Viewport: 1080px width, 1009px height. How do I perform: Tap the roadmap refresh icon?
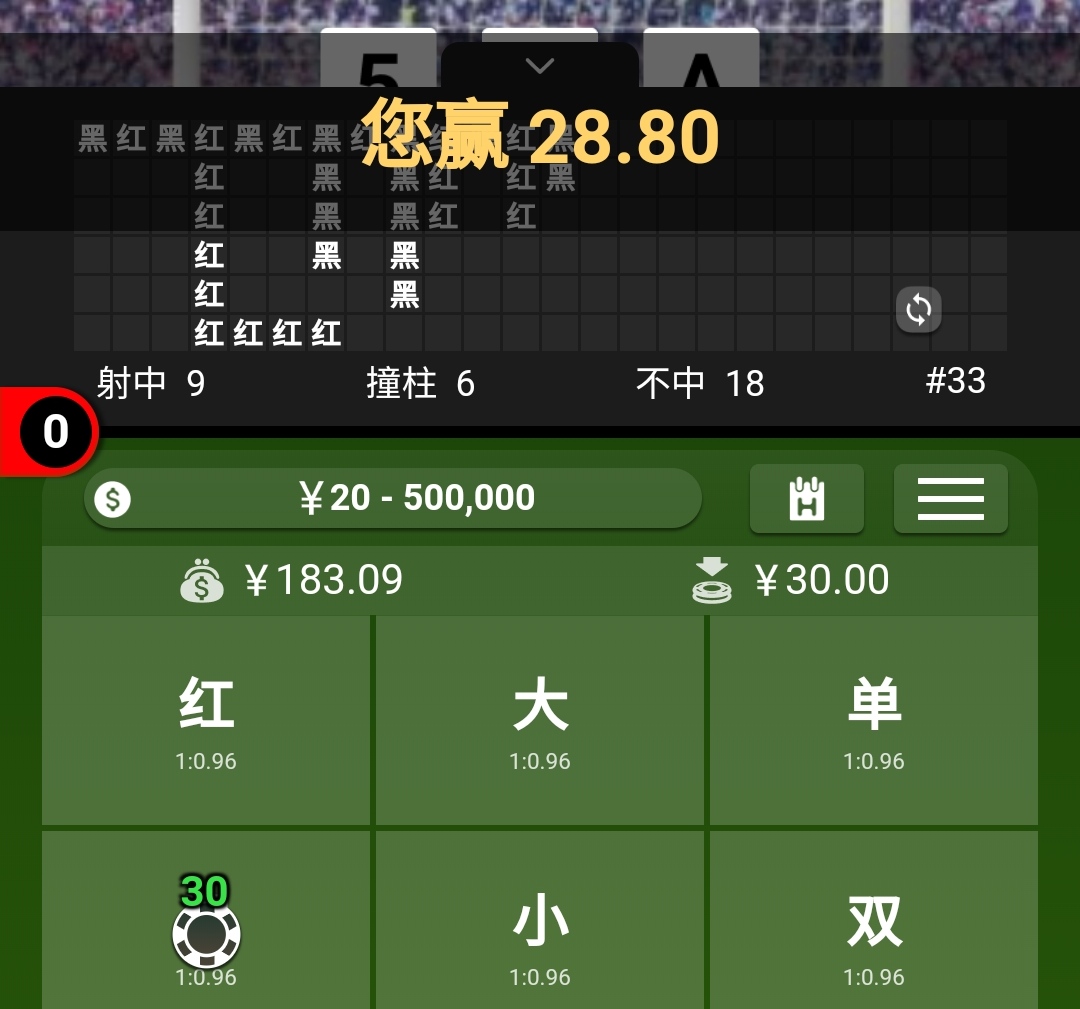918,309
